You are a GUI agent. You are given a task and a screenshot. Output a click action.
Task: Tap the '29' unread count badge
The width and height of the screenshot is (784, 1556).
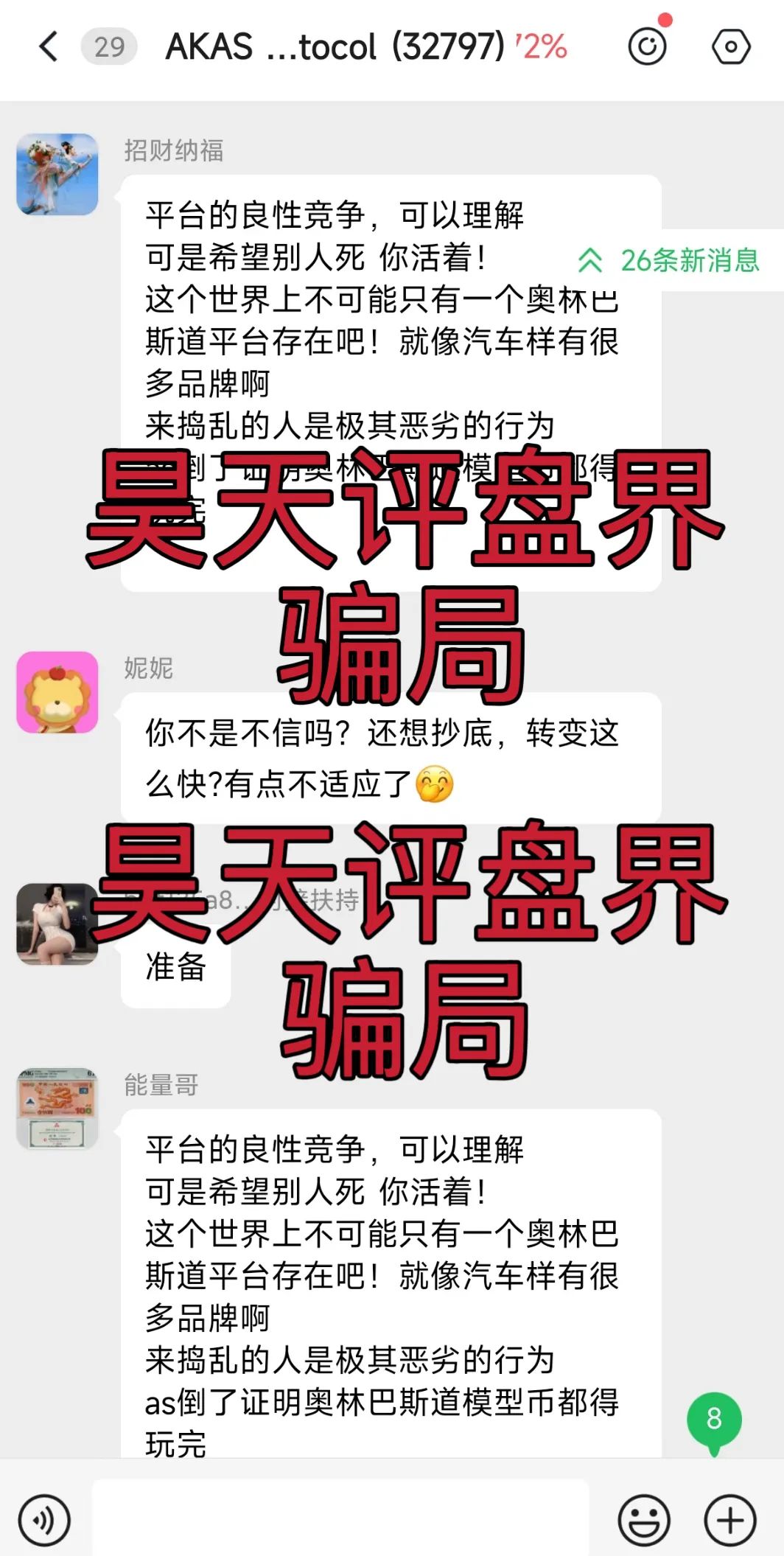(x=109, y=47)
